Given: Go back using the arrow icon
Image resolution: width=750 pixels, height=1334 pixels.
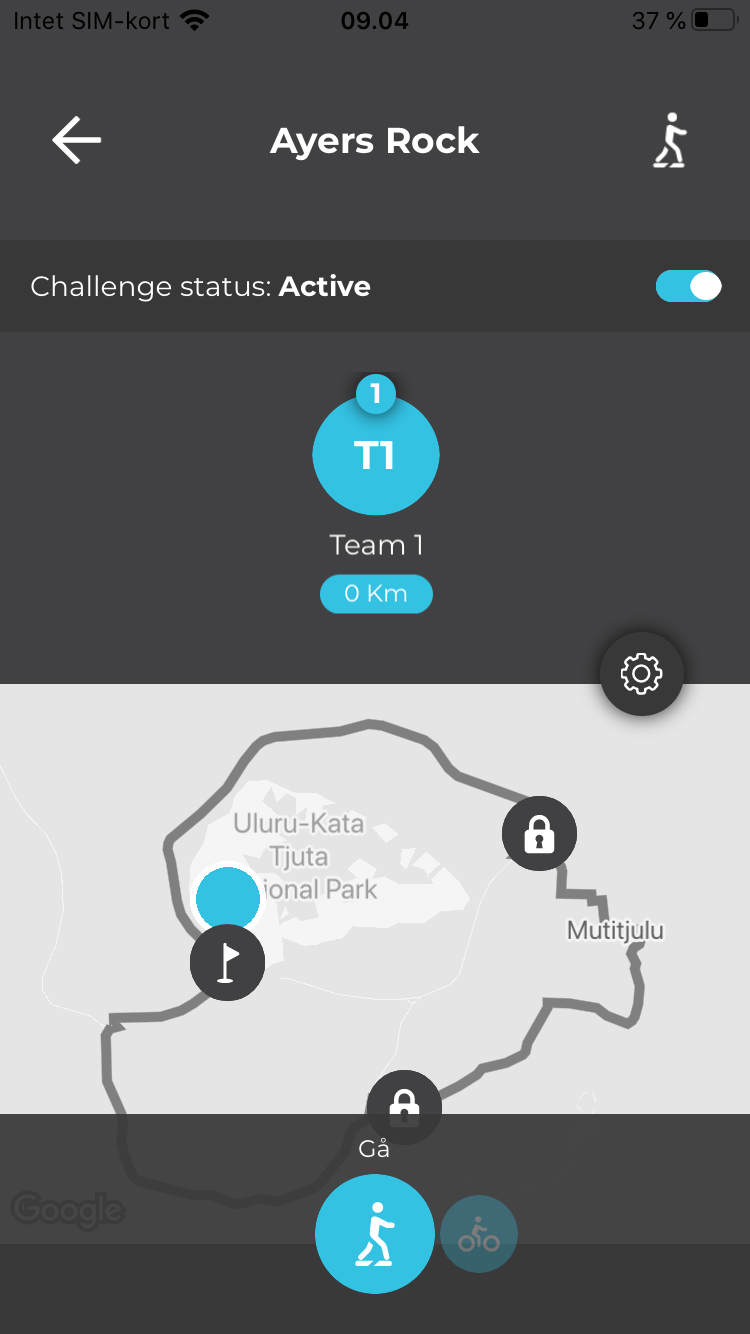Looking at the screenshot, I should (77, 140).
